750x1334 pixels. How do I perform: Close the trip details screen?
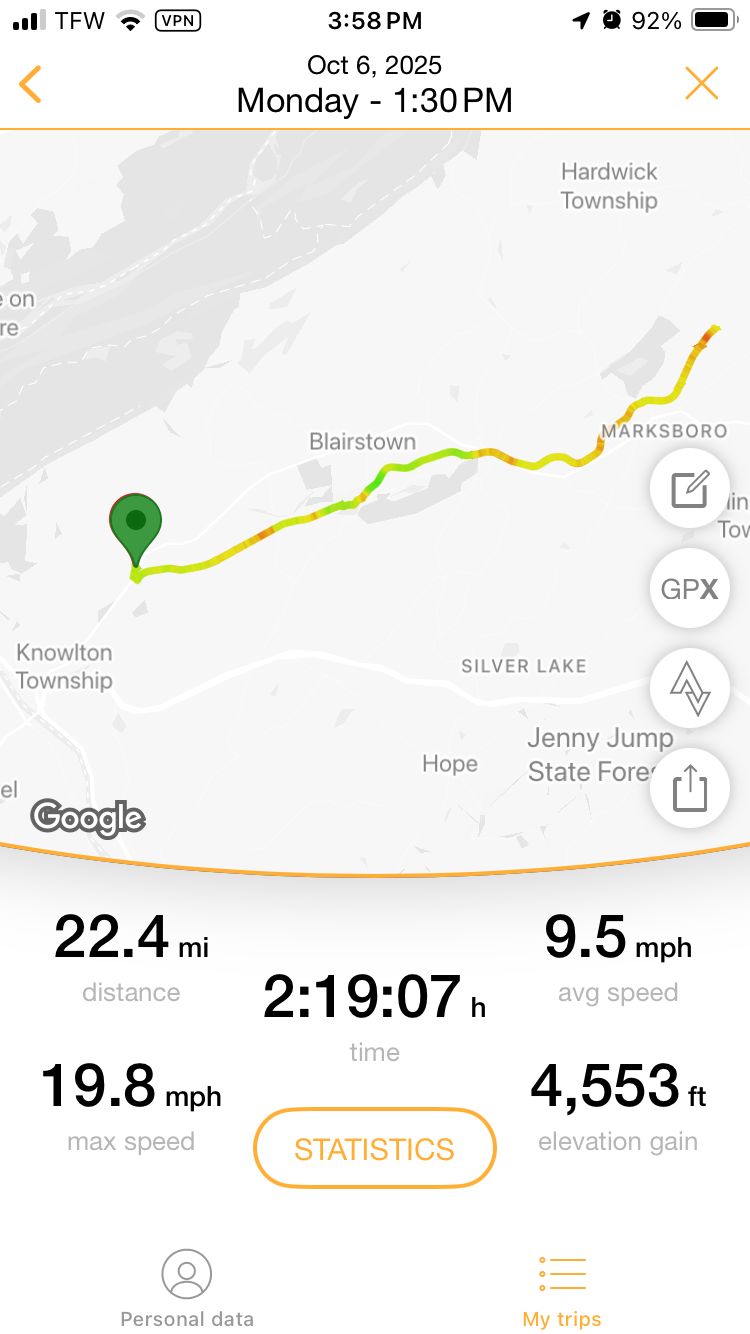pyautogui.click(x=701, y=84)
